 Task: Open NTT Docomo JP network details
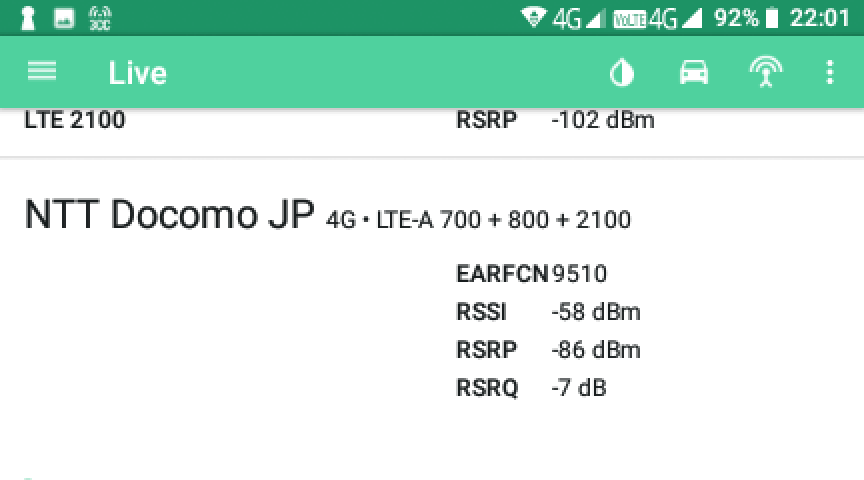(x=170, y=215)
